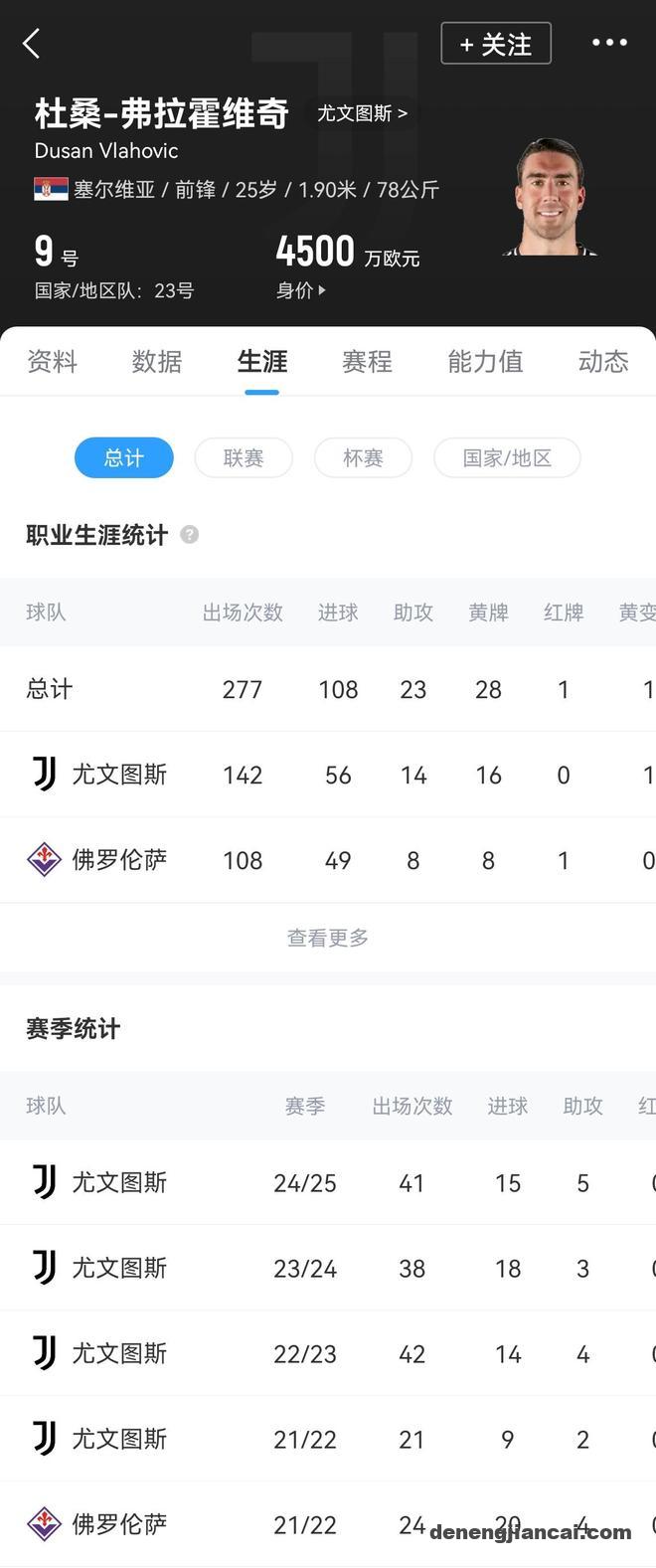Expand the 身价 market value details
Viewport: 656px width, 1568px height.
301,290
